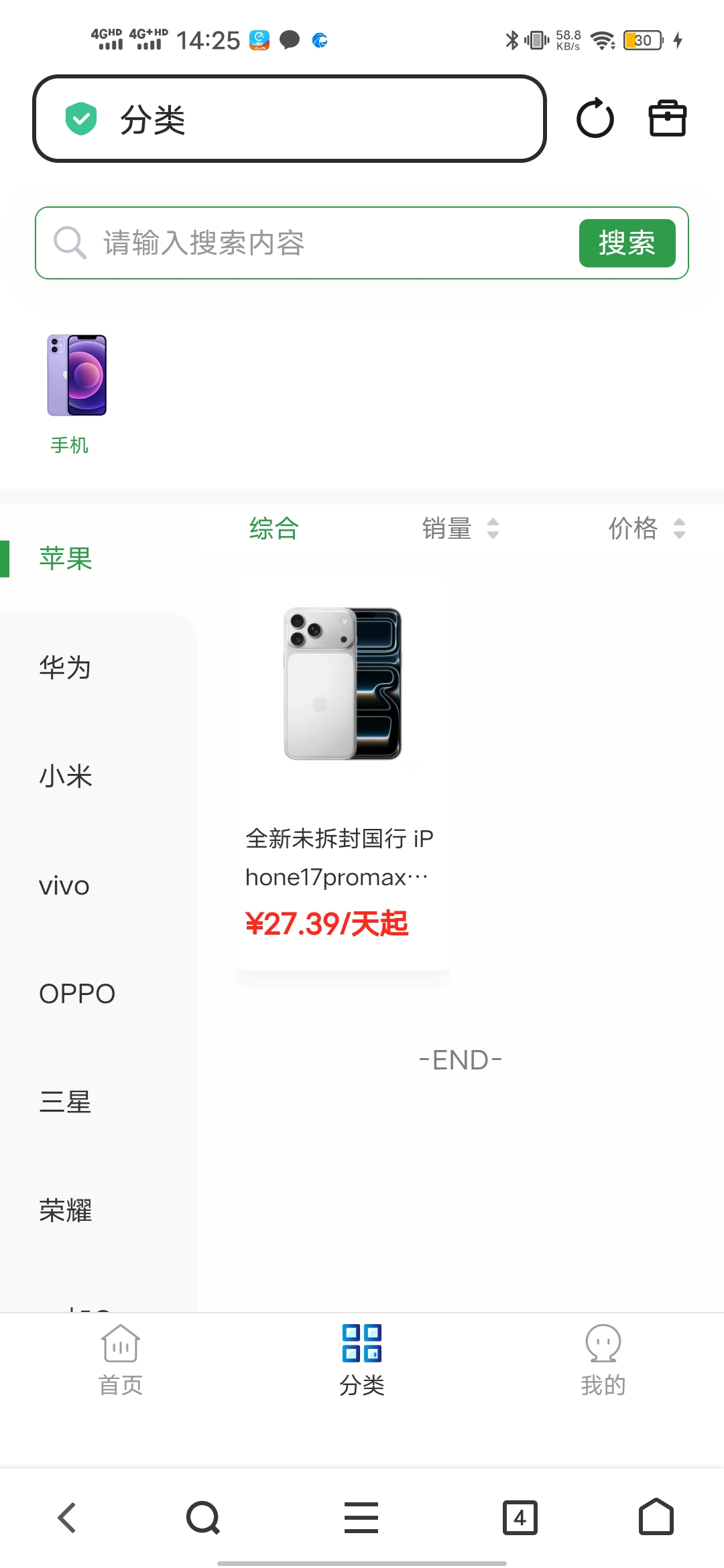Viewport: 724px width, 1568px height.
Task: Open the iPhone17promax product card
Action: pos(343,771)
